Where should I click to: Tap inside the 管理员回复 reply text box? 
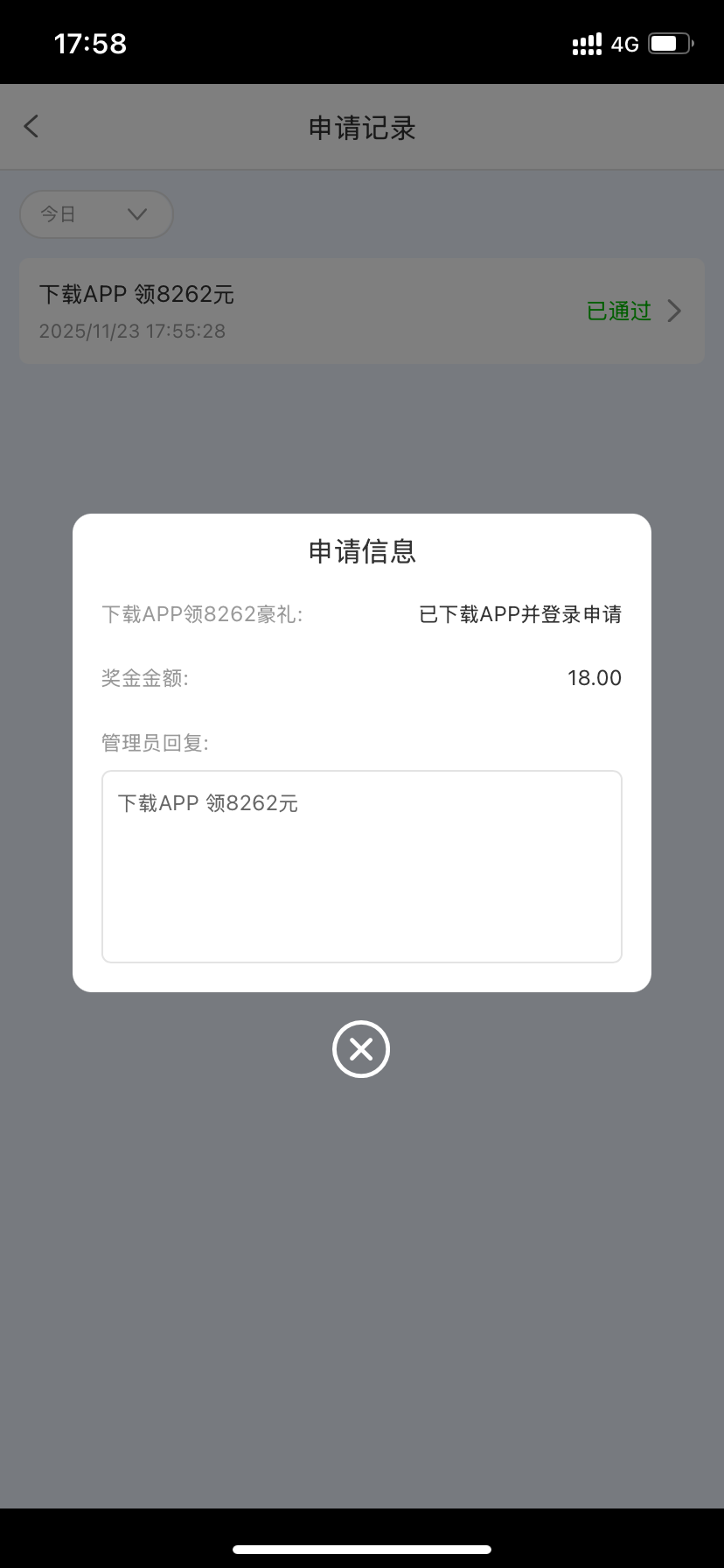(361, 866)
